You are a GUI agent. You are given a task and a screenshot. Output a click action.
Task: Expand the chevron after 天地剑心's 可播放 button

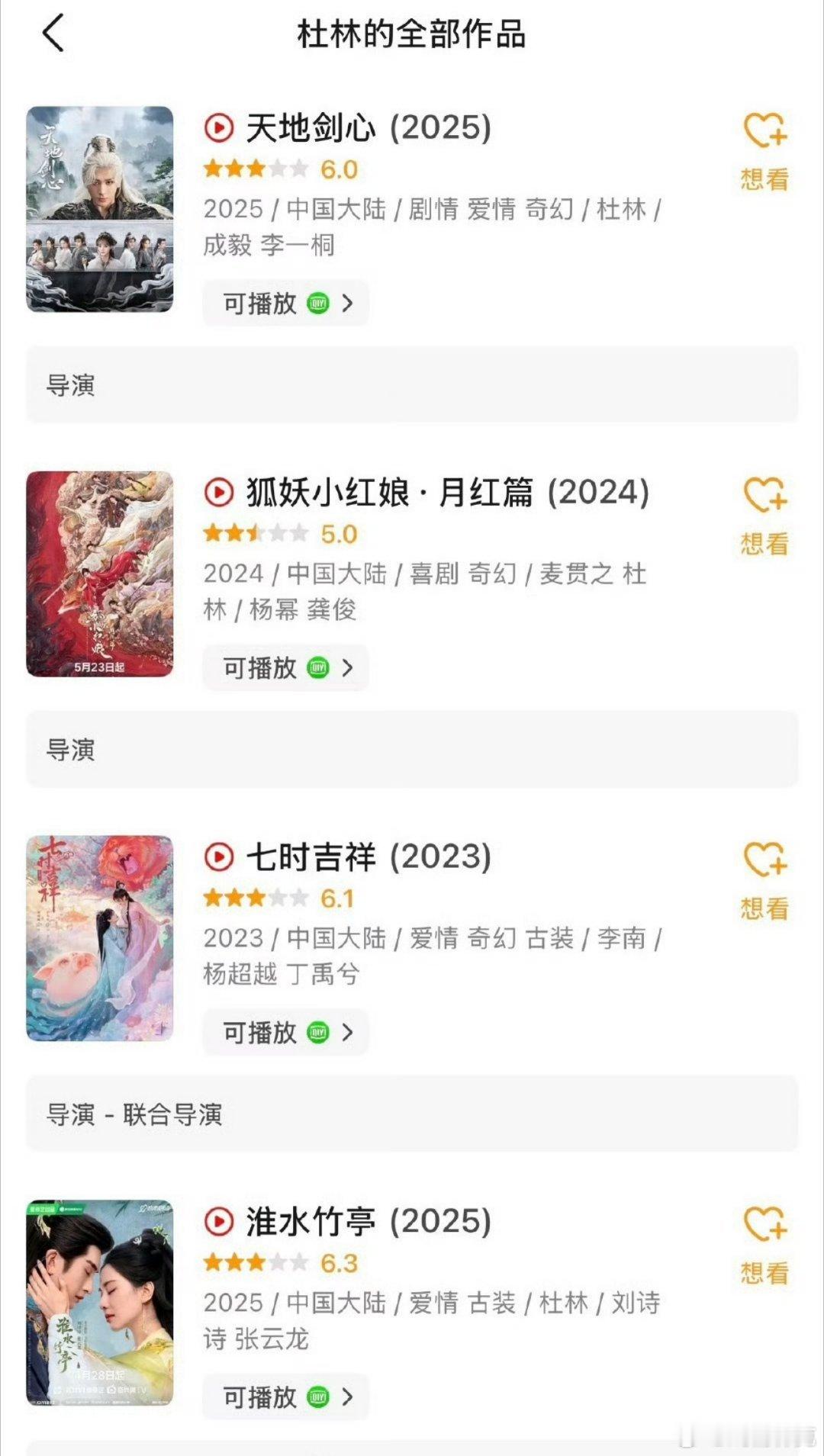(x=349, y=303)
